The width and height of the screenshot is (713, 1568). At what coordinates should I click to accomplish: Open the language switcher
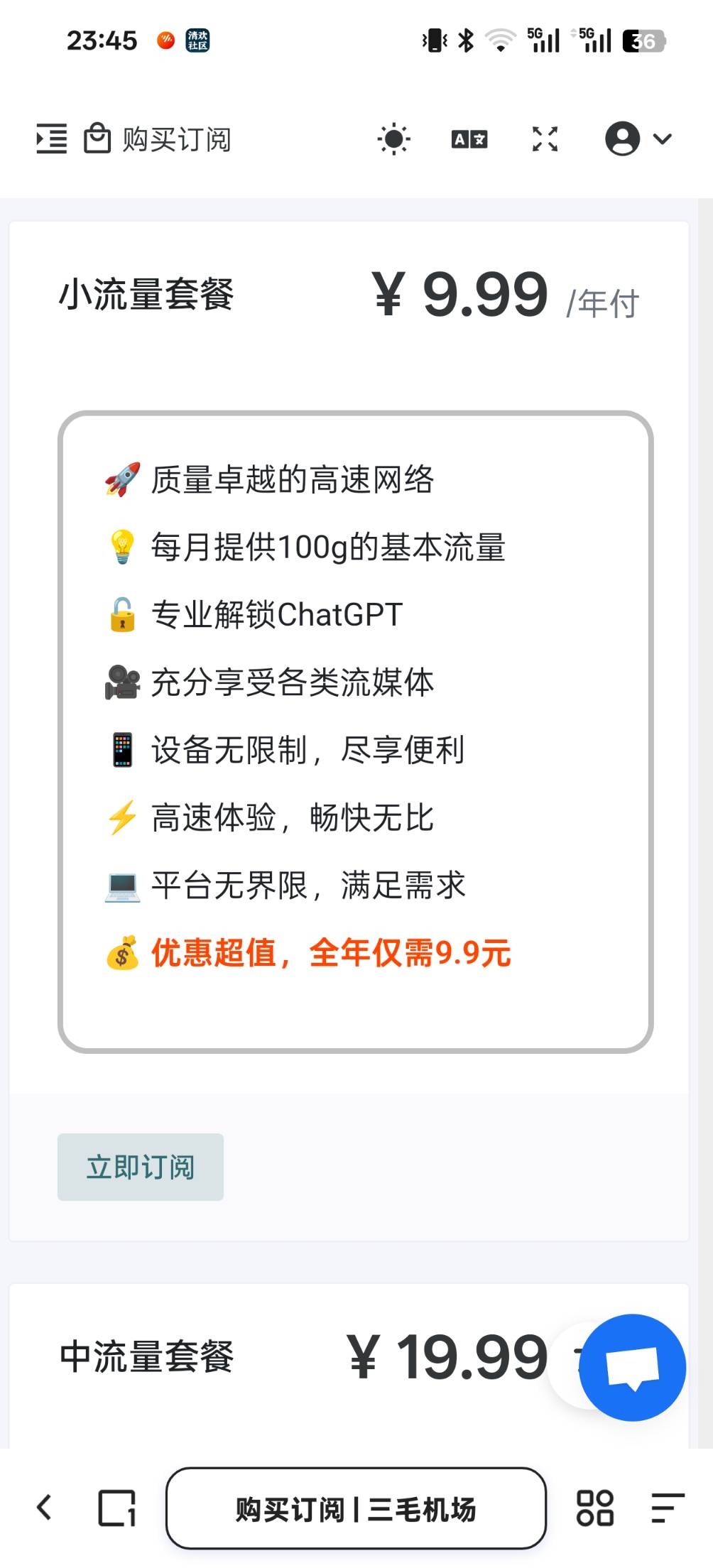tap(469, 139)
